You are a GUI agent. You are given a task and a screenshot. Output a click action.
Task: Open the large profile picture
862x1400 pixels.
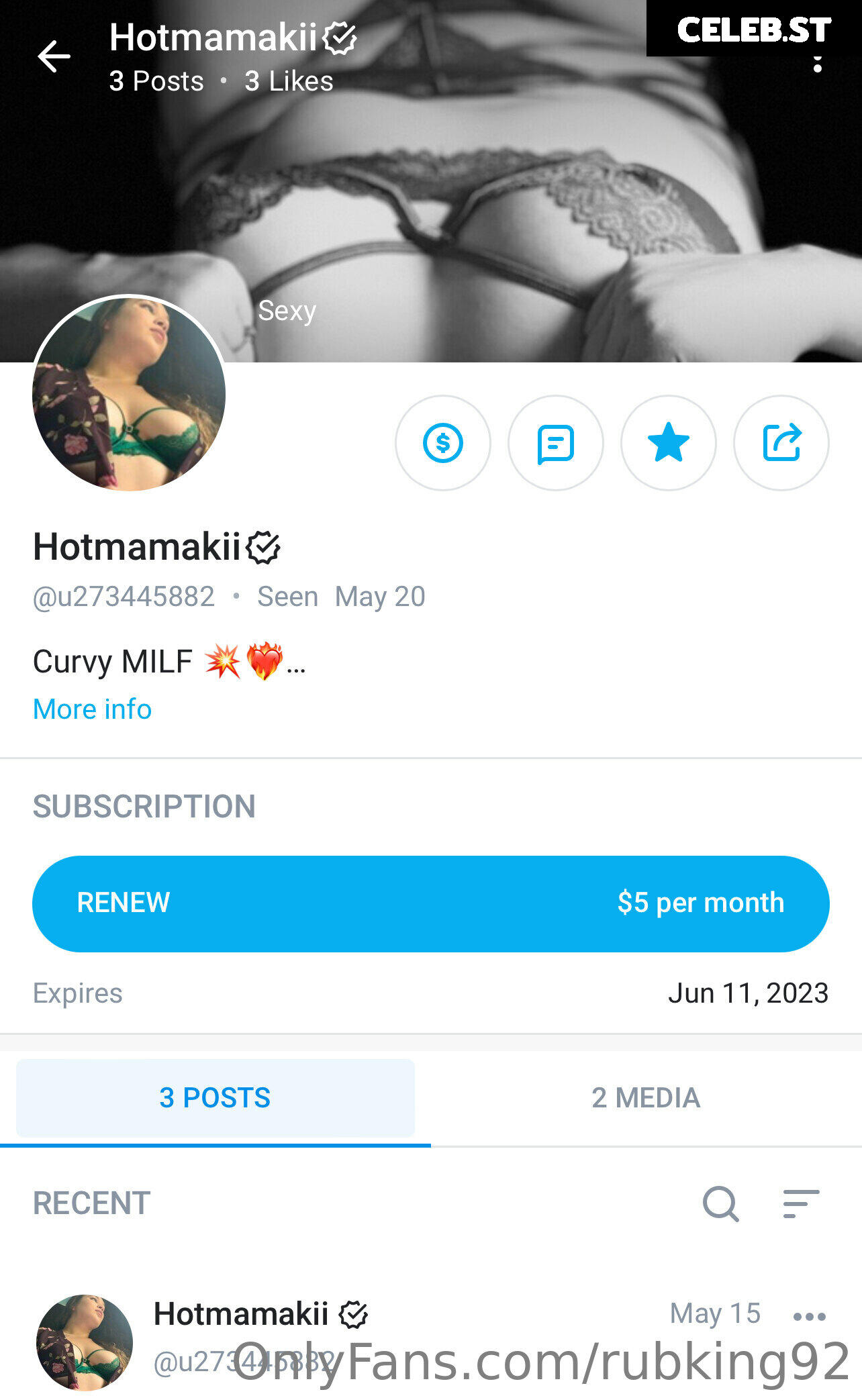tap(129, 394)
